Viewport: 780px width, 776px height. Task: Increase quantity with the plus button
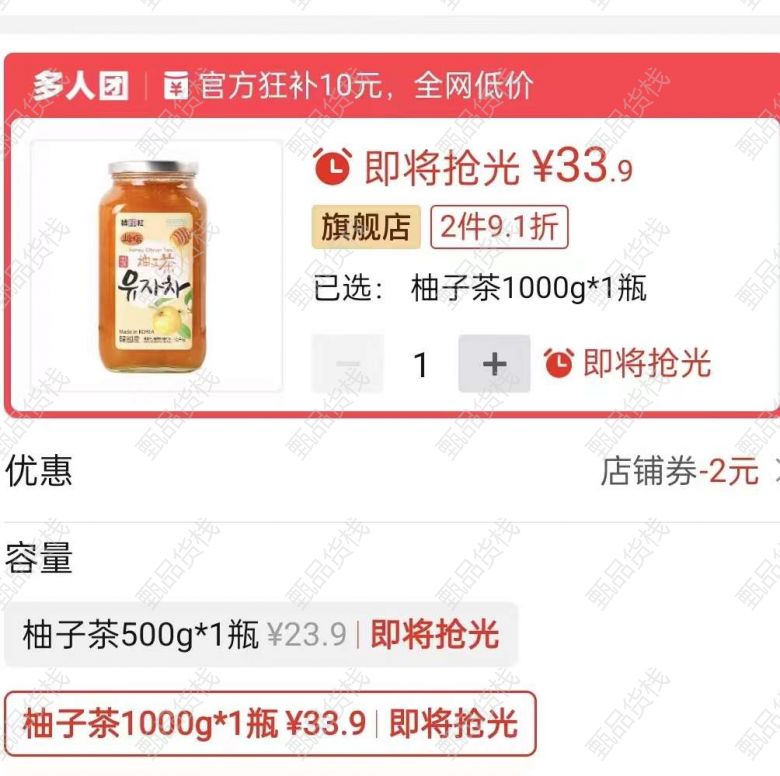pos(494,364)
